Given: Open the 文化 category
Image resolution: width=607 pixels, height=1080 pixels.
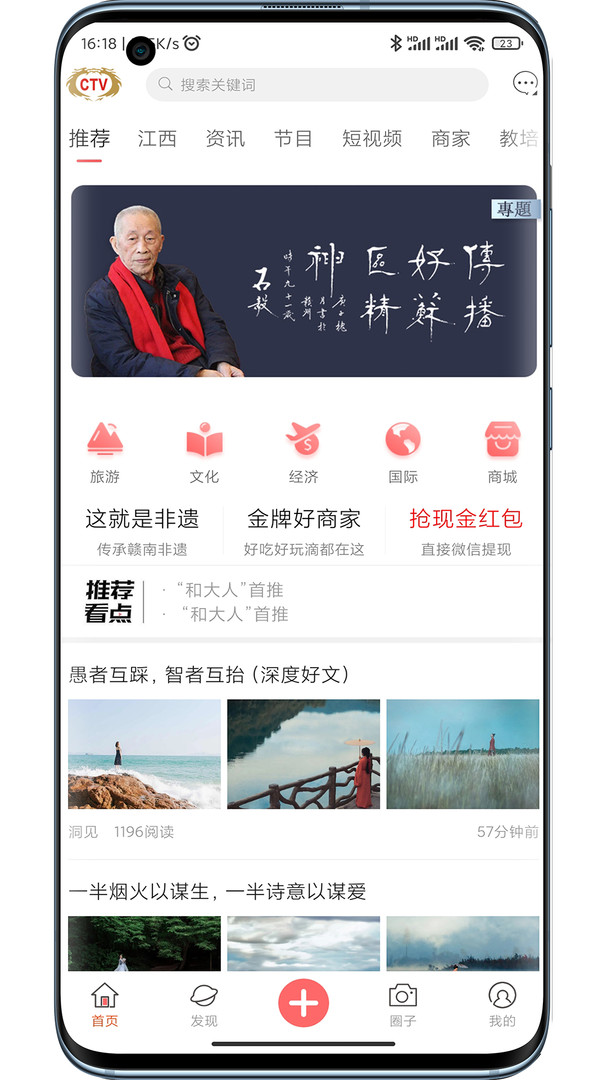Looking at the screenshot, I should point(204,452).
